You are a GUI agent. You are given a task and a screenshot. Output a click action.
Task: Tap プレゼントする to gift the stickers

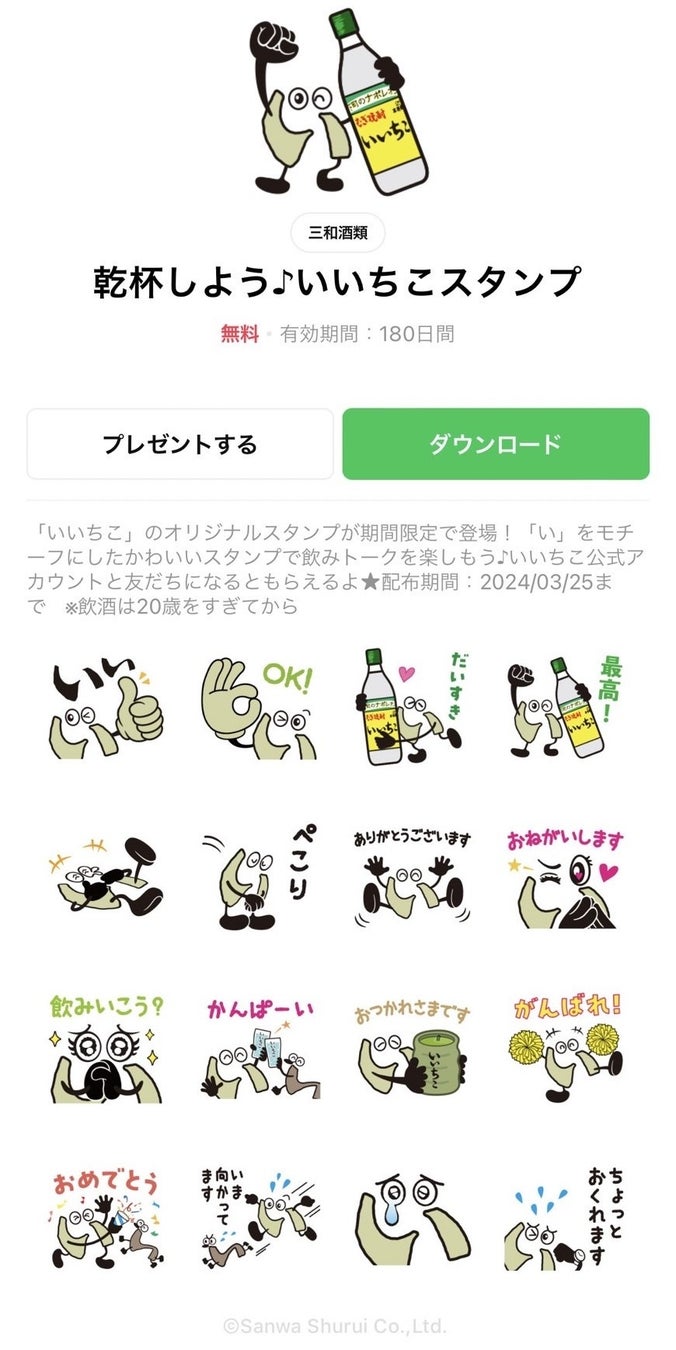180,444
